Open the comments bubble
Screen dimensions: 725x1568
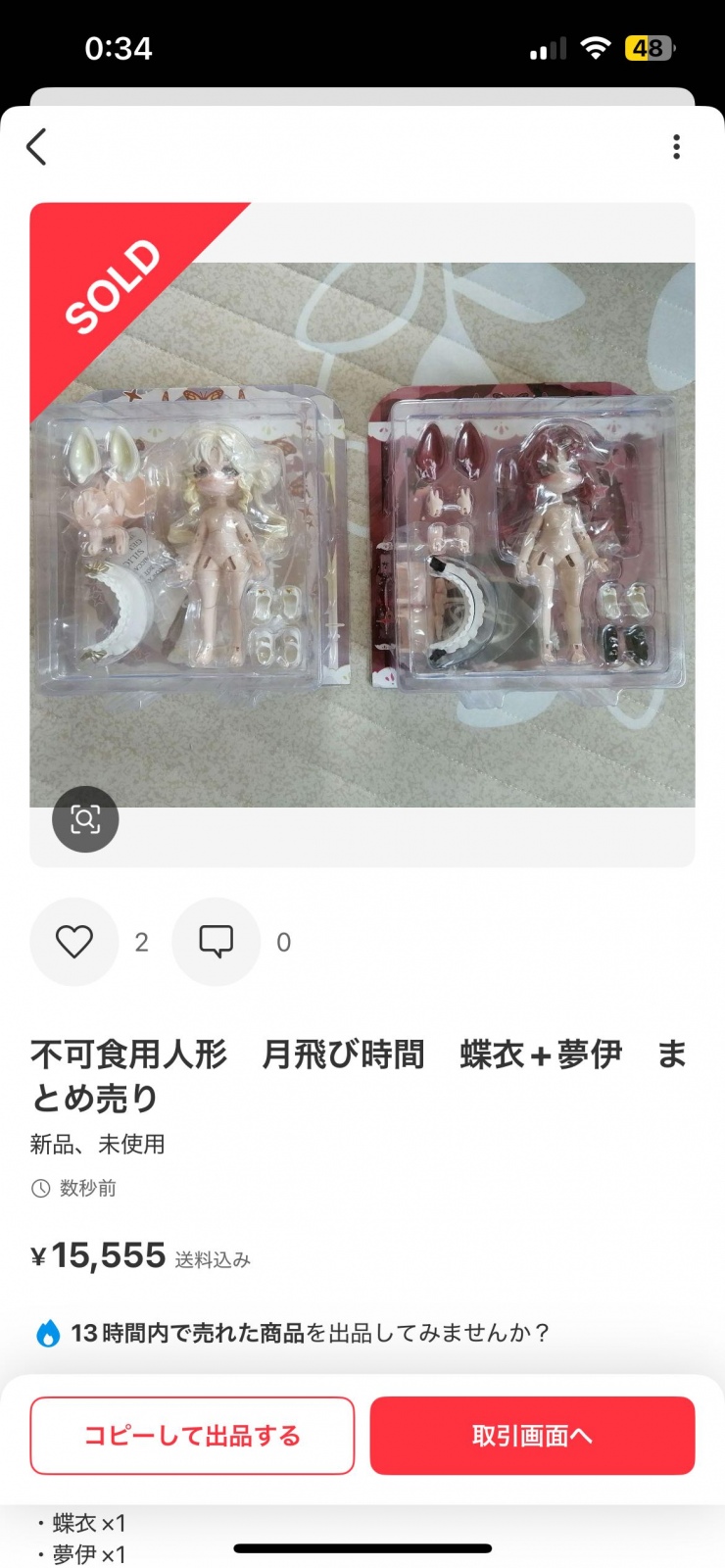pos(216,942)
